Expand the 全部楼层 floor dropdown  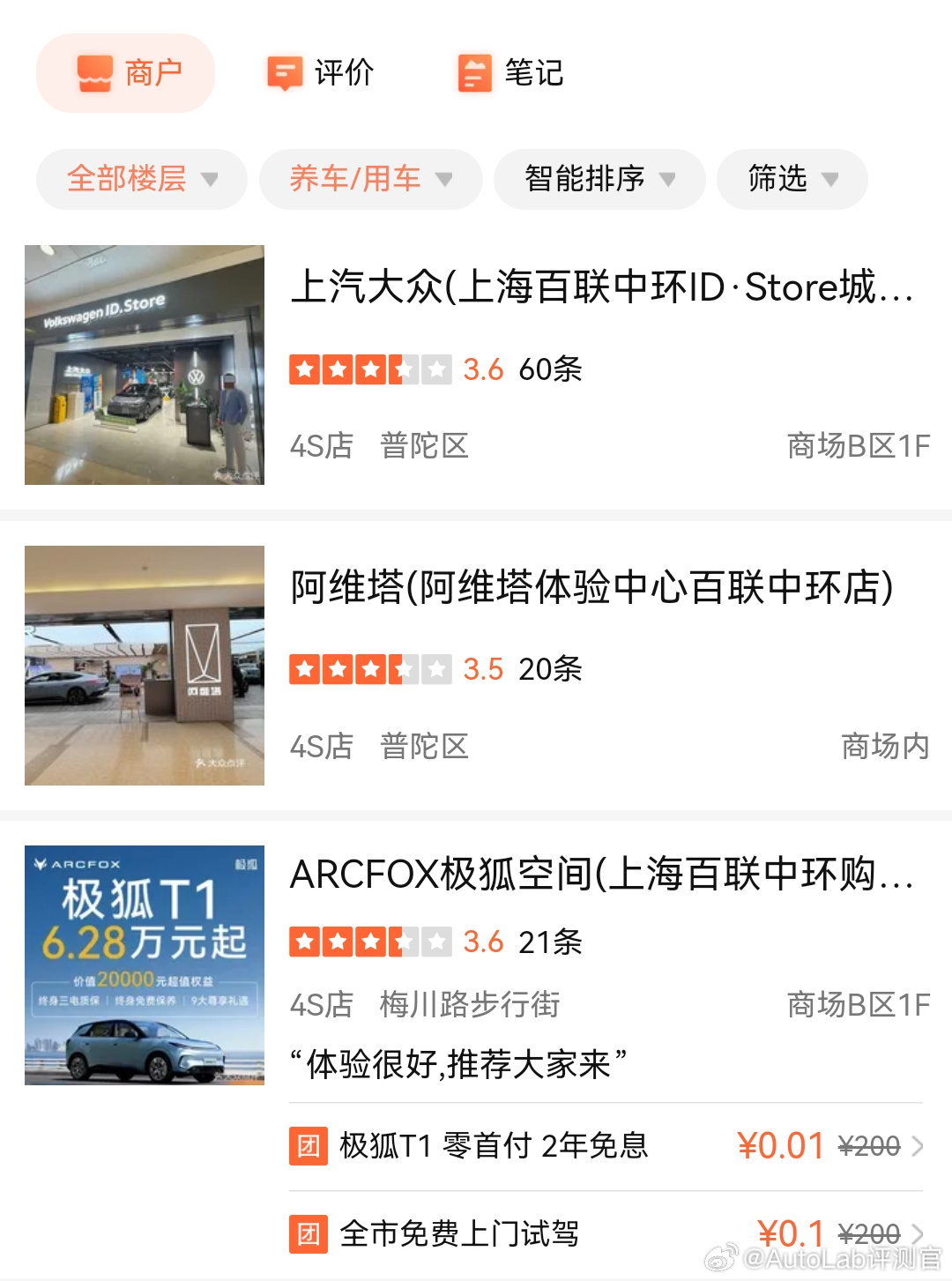coord(142,179)
